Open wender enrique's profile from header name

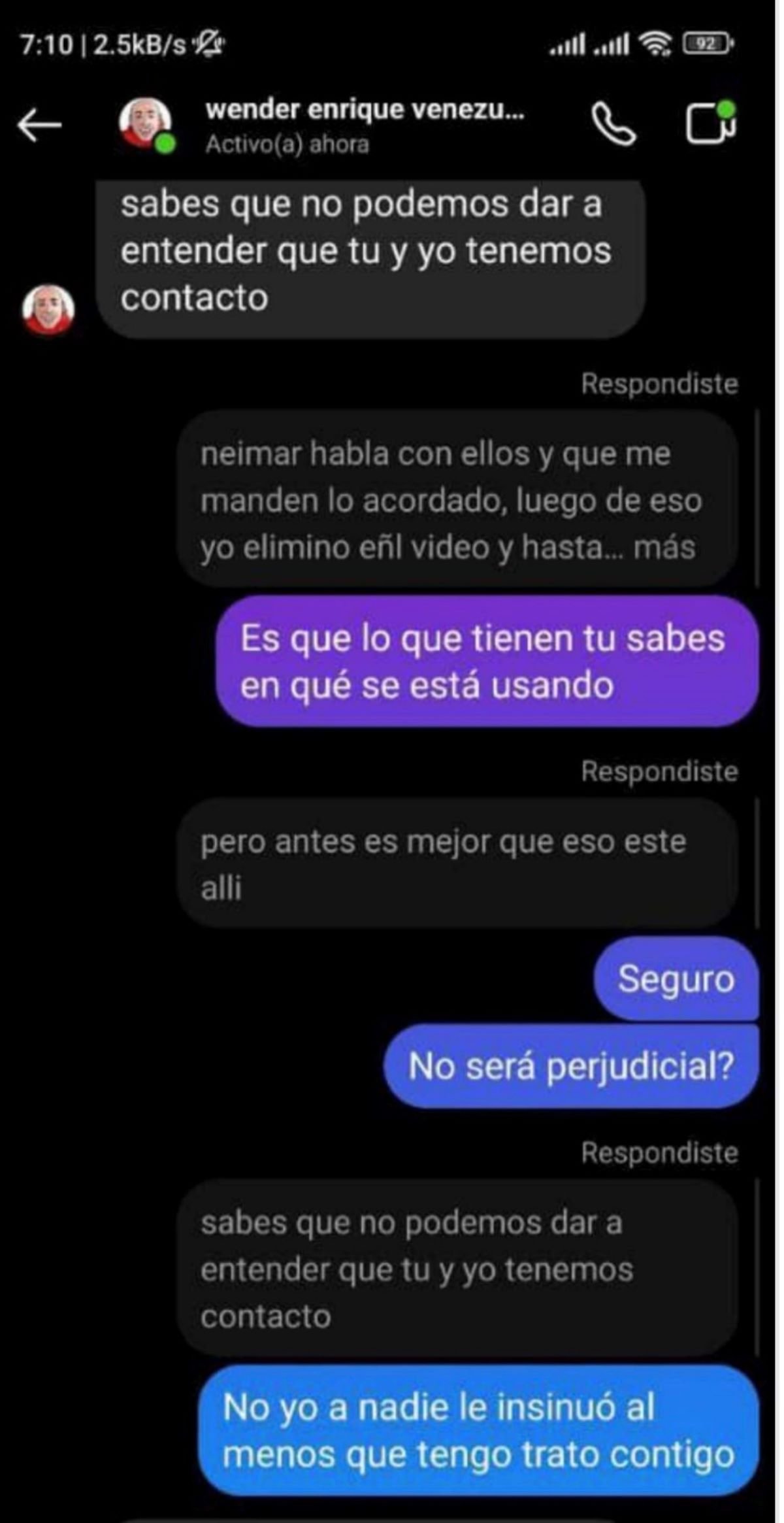[364, 110]
